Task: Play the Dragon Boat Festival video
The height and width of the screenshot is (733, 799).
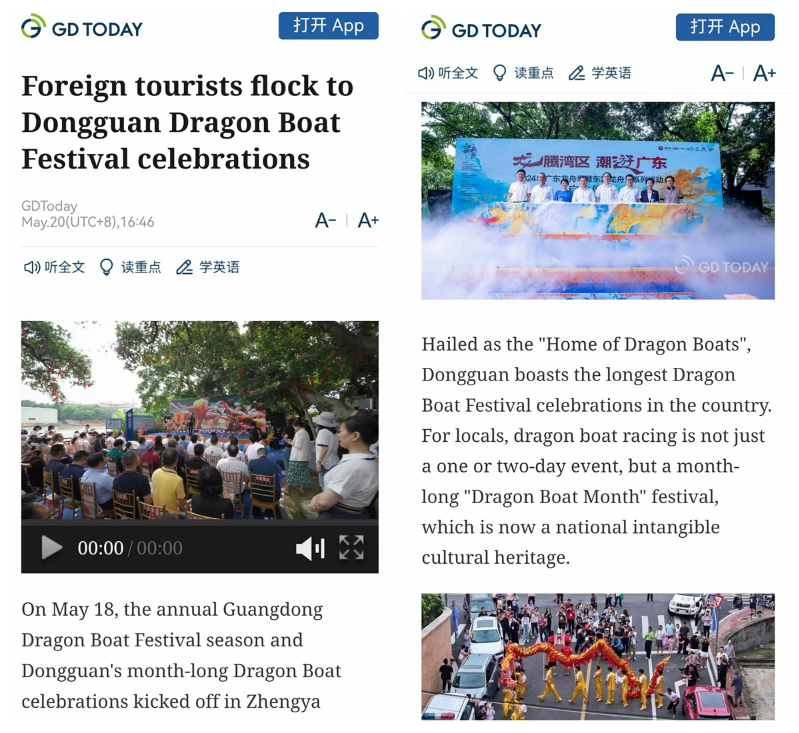Action: tap(51, 547)
